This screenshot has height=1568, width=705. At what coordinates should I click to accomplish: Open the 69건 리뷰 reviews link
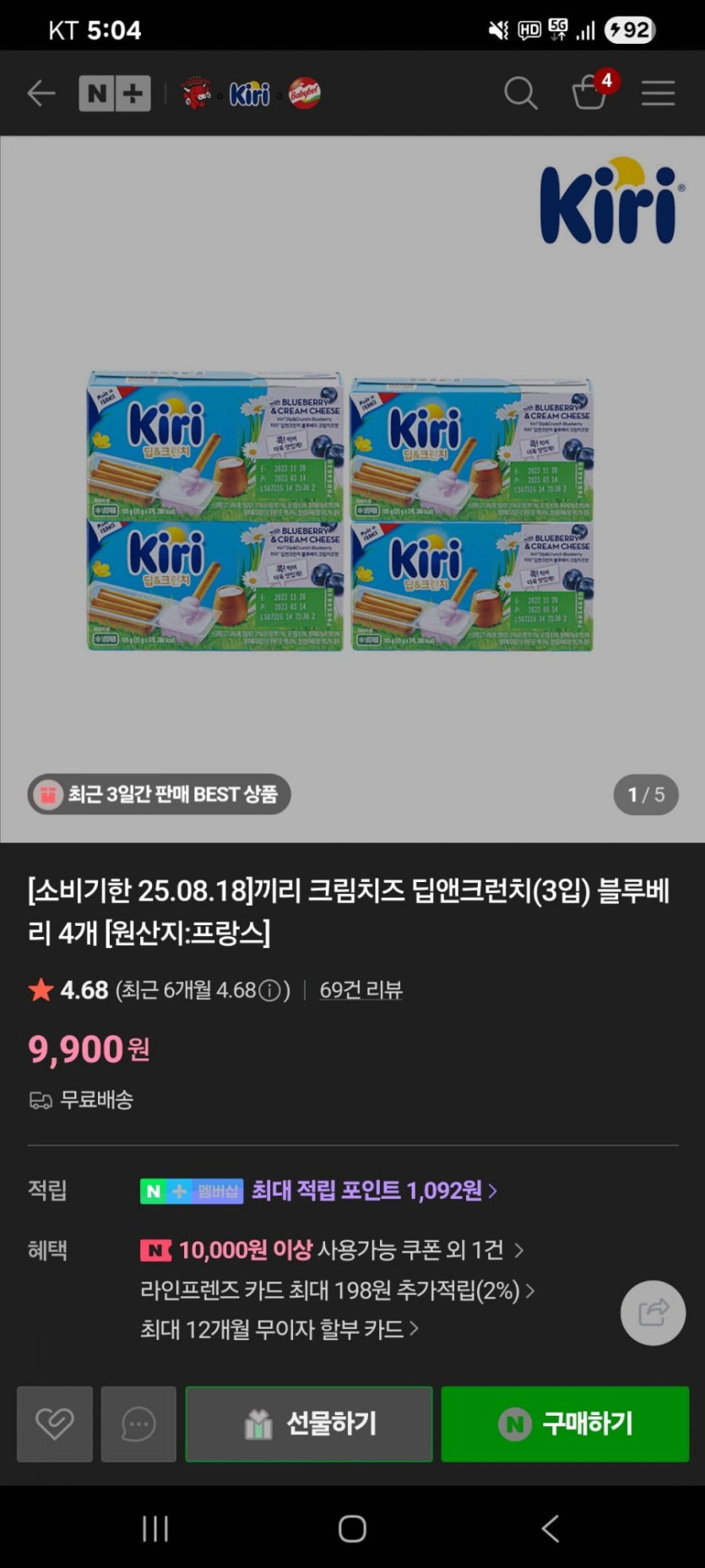coord(361,989)
